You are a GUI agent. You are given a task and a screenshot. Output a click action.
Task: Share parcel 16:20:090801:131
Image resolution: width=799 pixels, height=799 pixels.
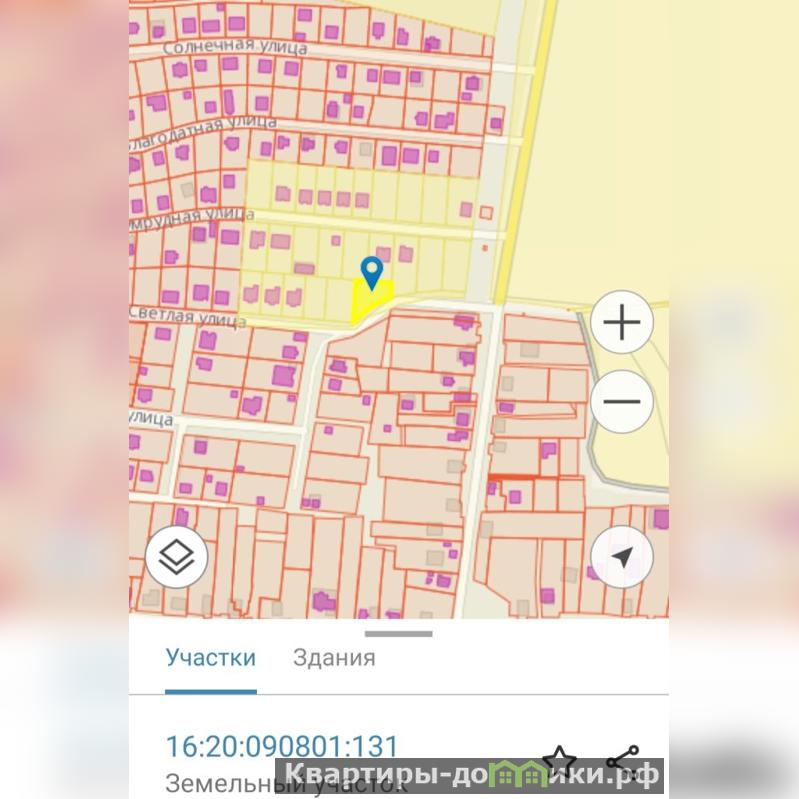click(x=622, y=759)
